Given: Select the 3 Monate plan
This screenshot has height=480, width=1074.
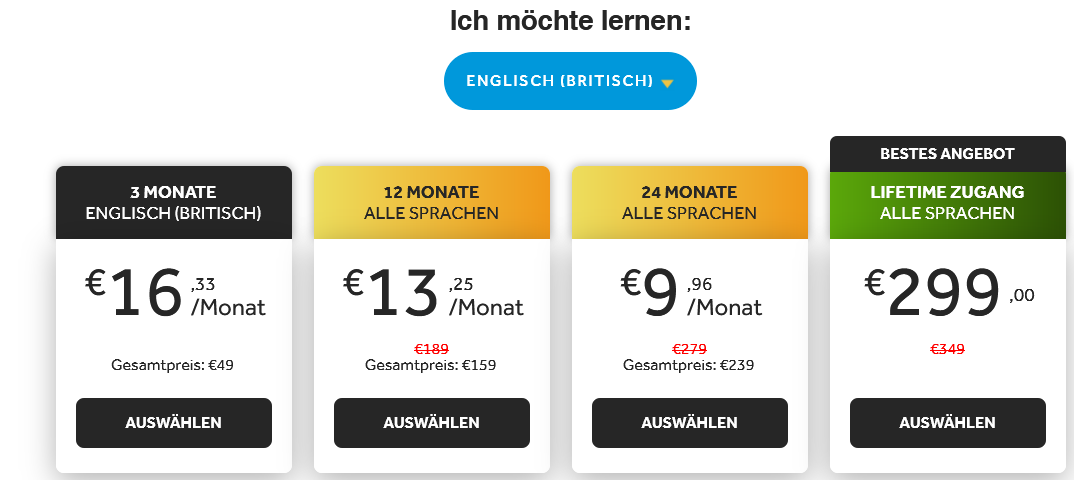Looking at the screenshot, I should 173,423.
